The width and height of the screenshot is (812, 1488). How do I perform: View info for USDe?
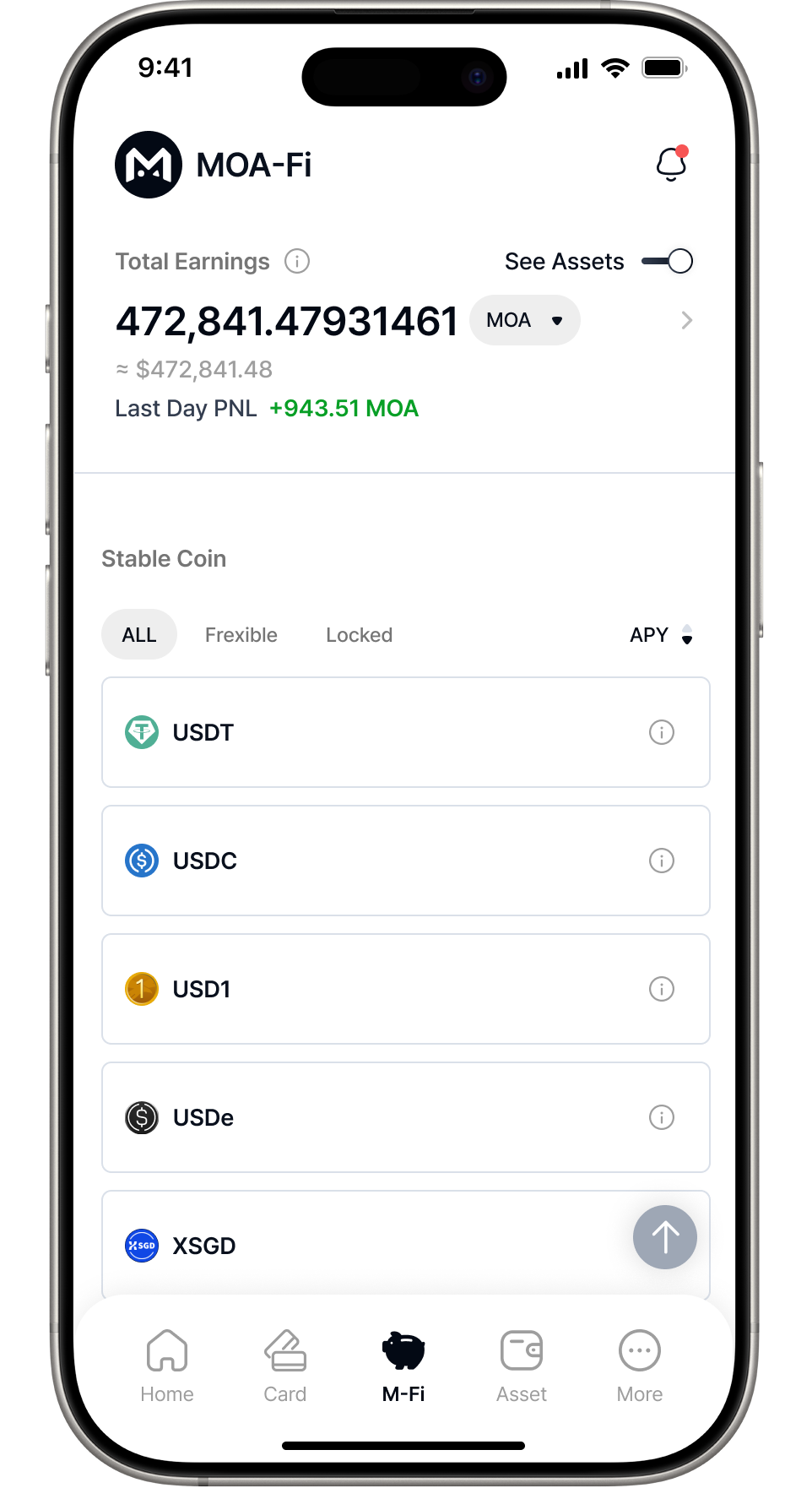coord(661,1117)
